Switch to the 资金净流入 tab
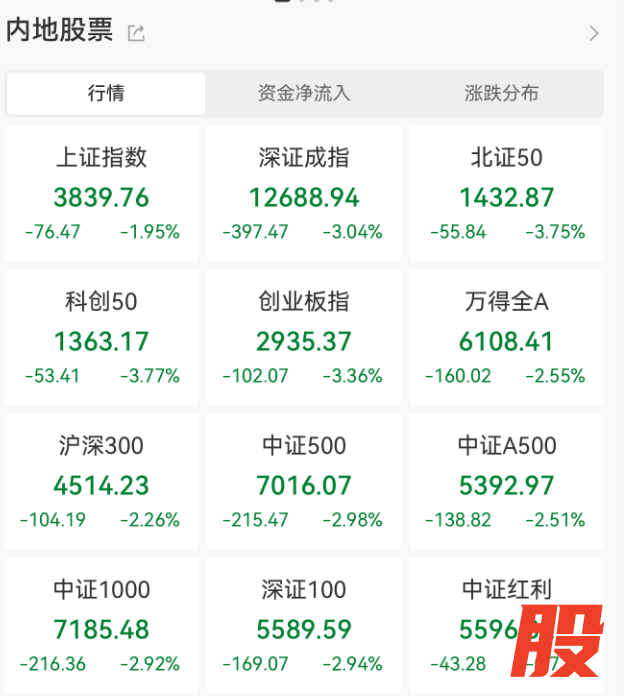The width and height of the screenshot is (624, 696). 304,93
